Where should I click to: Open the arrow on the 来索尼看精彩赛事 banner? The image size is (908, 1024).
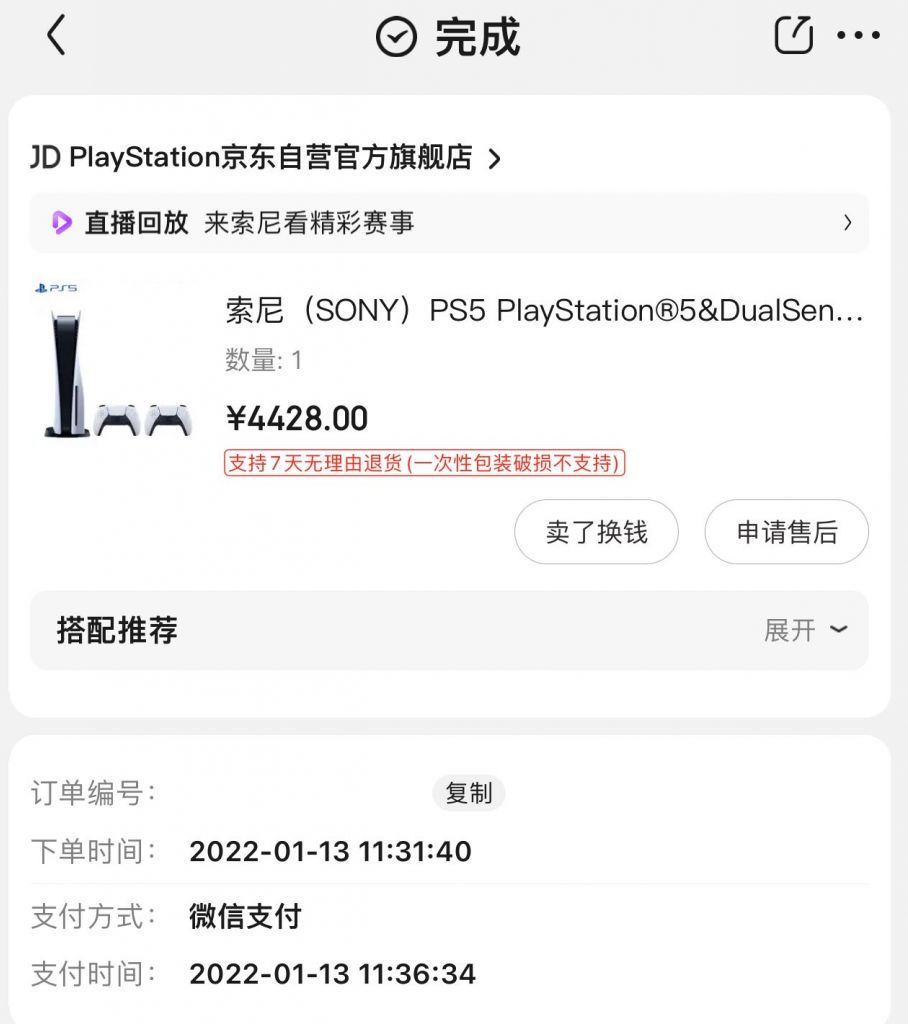[x=847, y=223]
